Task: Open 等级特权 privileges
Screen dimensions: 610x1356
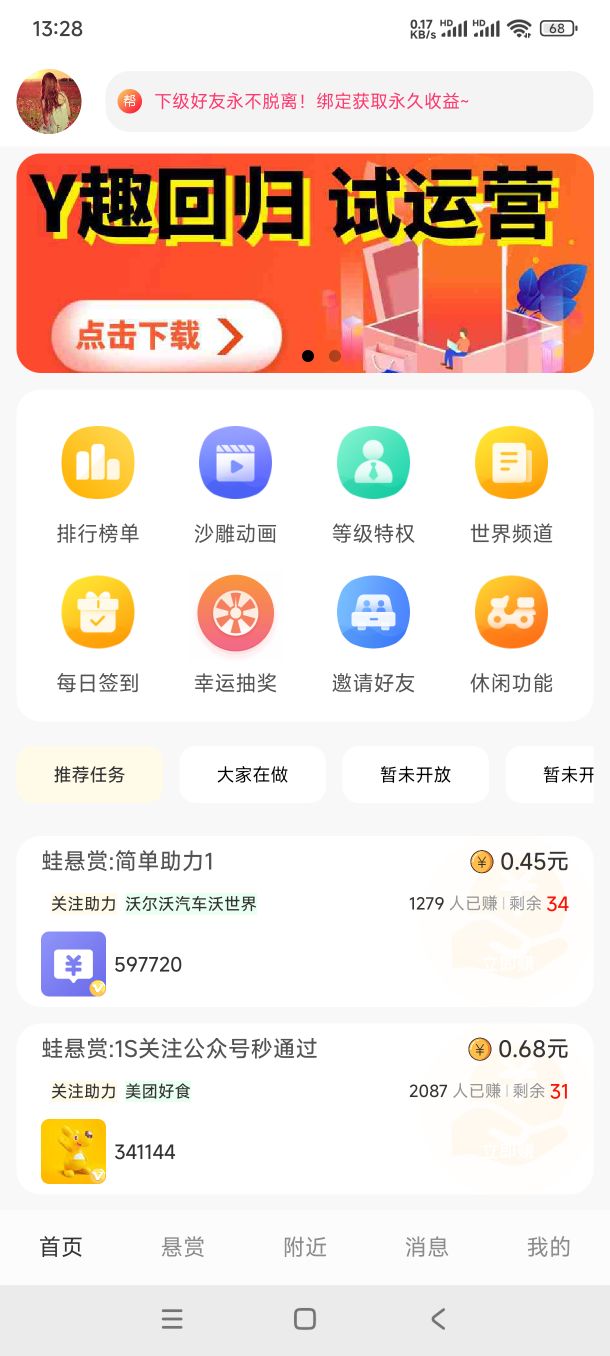Action: [373, 484]
